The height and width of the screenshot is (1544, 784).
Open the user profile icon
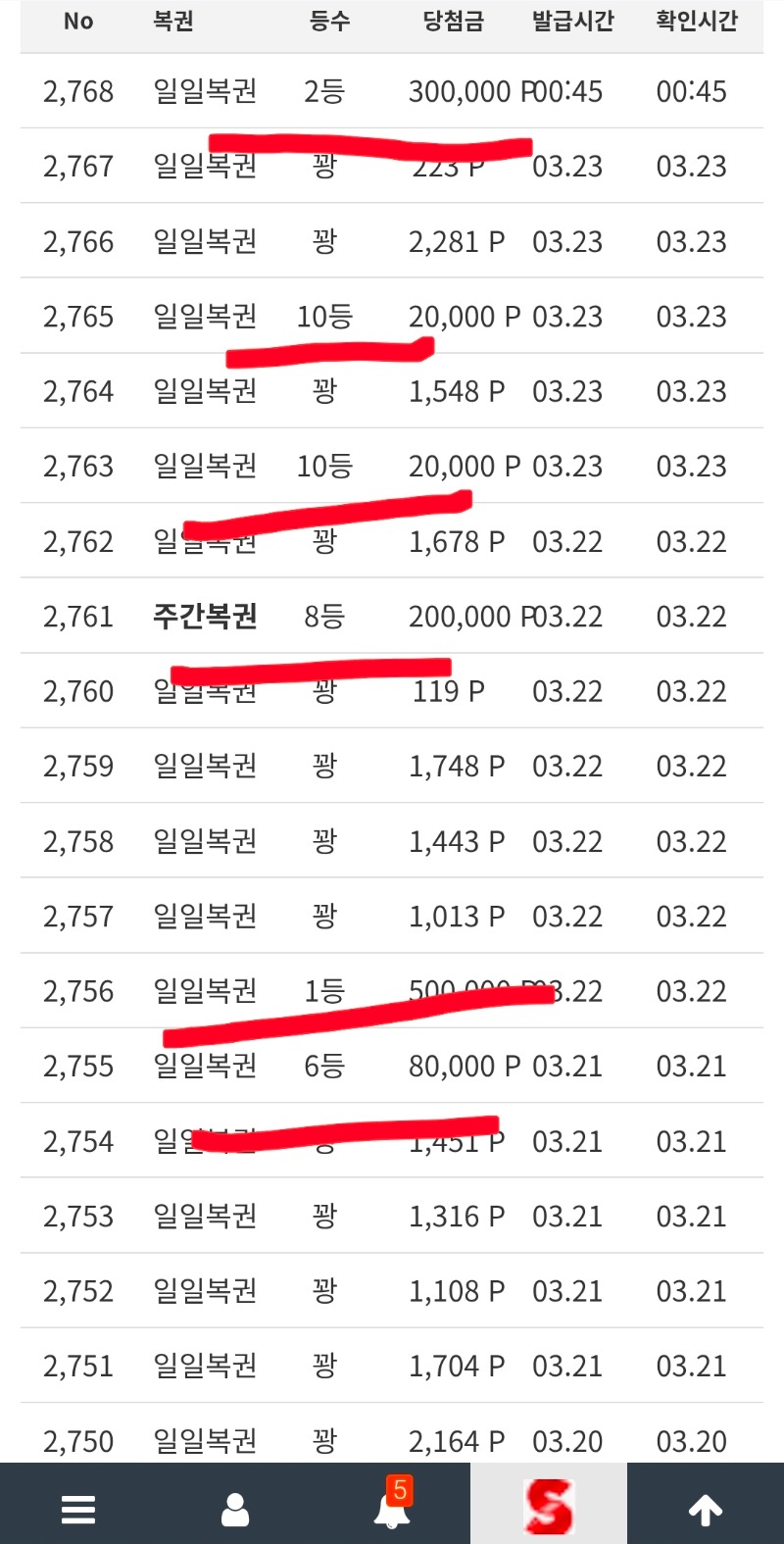(x=235, y=1510)
